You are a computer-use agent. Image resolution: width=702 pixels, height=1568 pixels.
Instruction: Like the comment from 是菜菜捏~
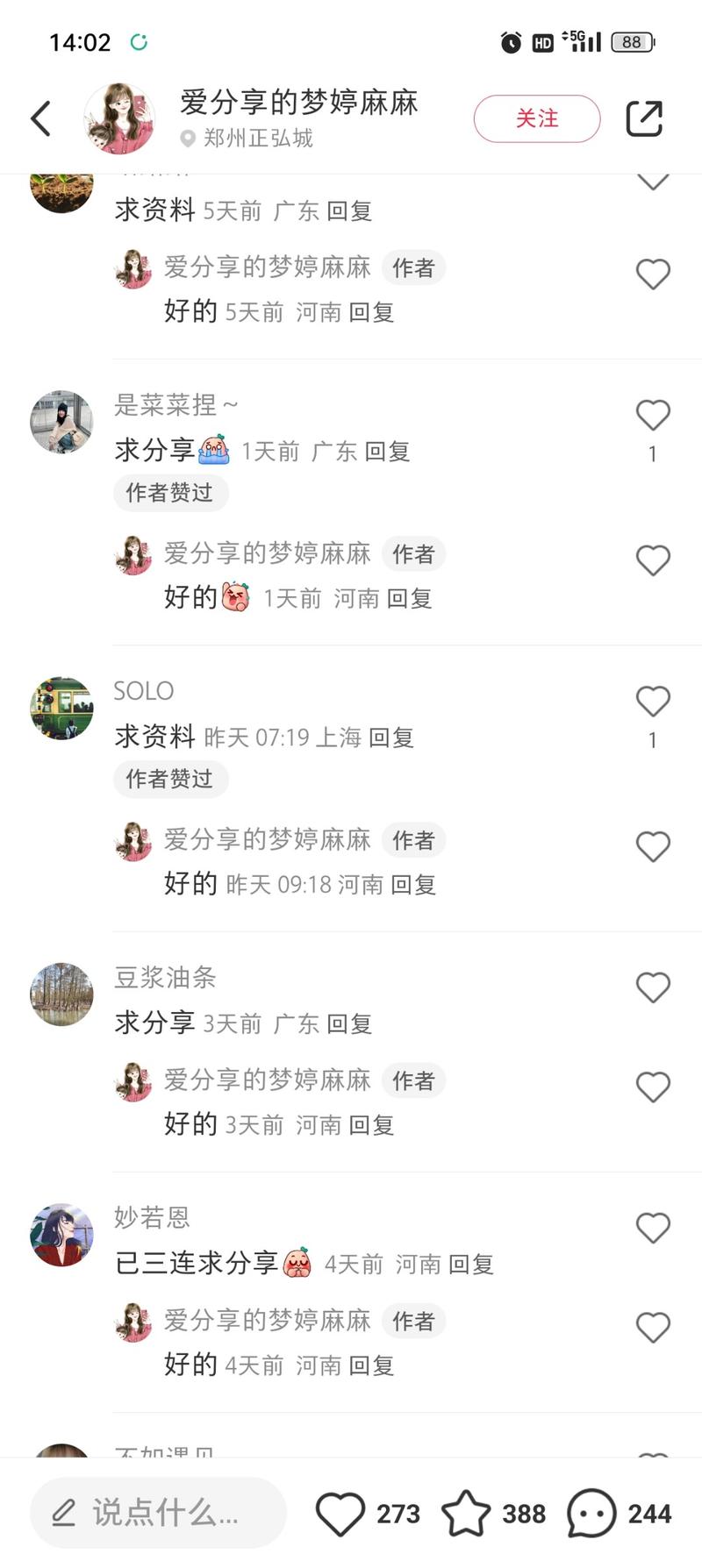coord(653,414)
